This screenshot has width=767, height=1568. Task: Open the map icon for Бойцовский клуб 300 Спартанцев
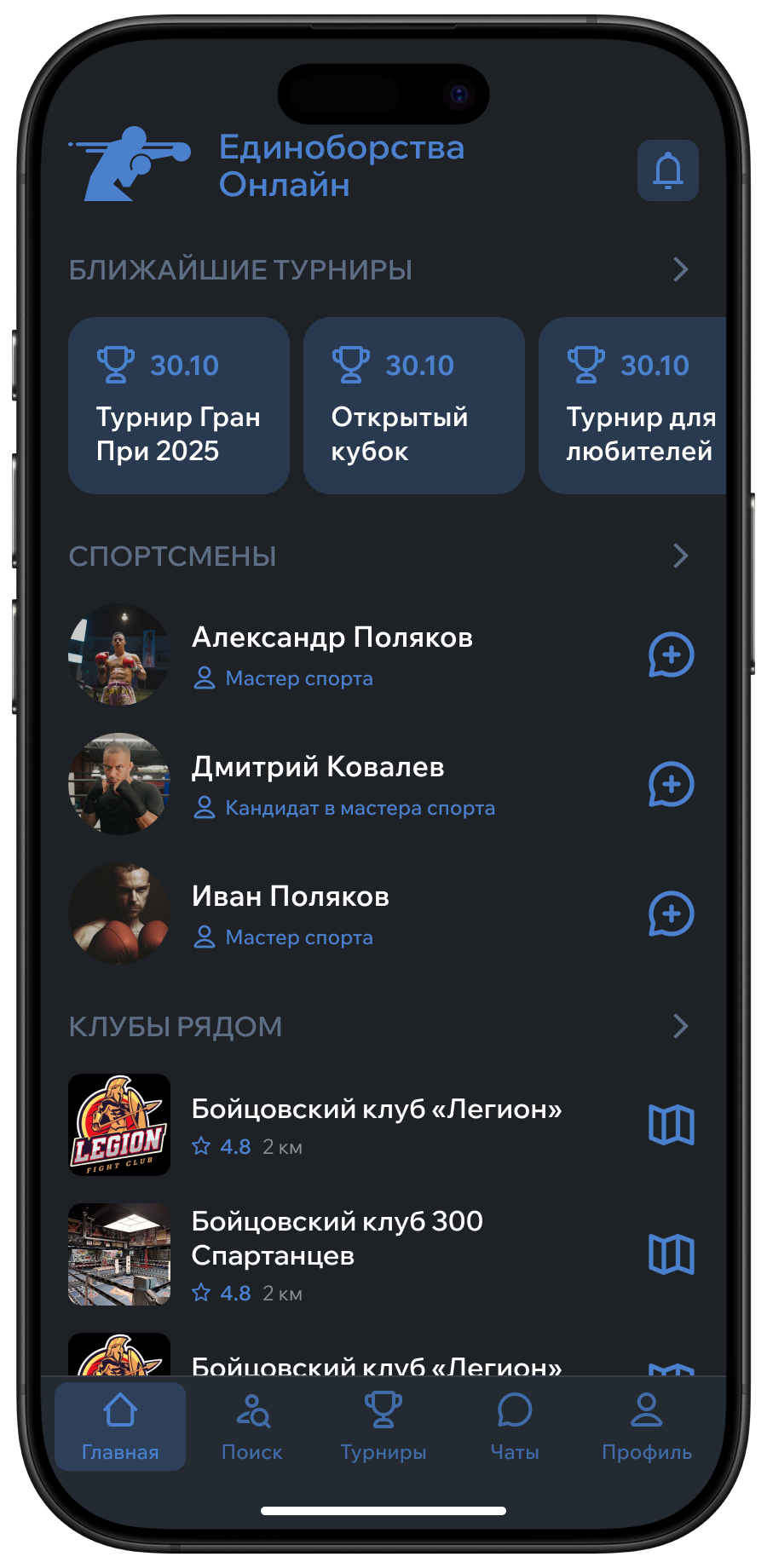672,1254
